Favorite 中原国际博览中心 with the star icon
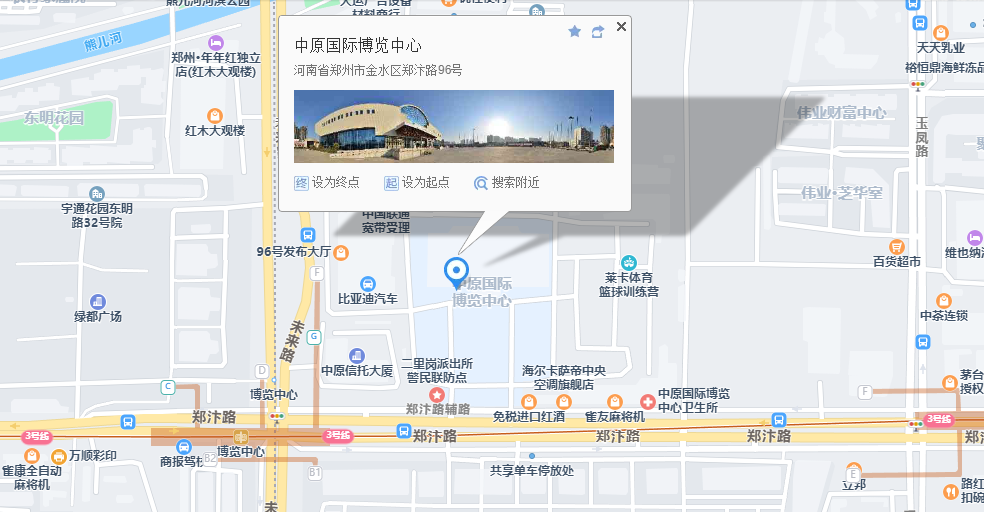This screenshot has width=984, height=512. click(574, 32)
